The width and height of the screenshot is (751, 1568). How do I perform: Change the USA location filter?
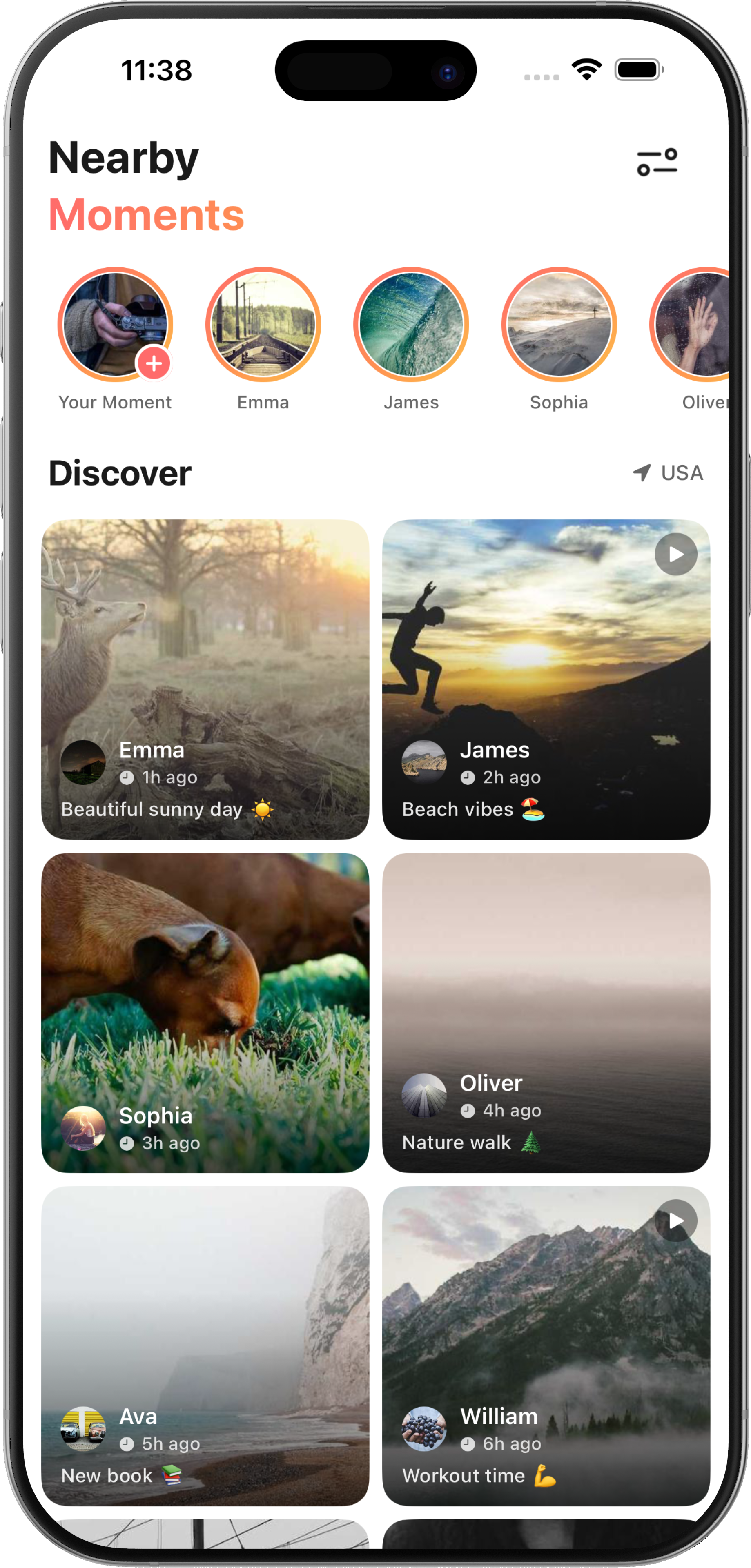pyautogui.click(x=668, y=473)
